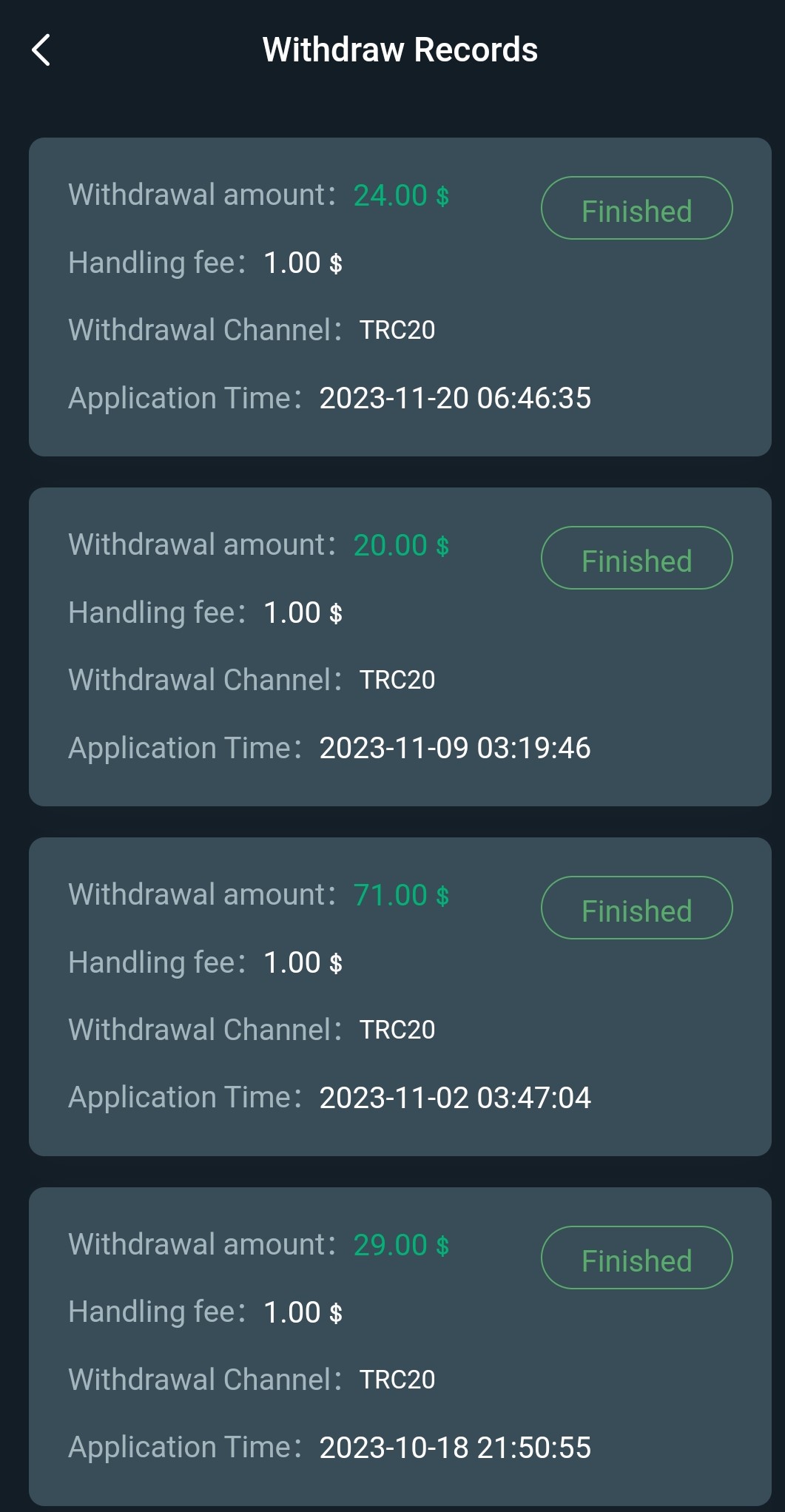This screenshot has width=785, height=1512.
Task: Go back from Withdraw Records
Action: pyautogui.click(x=41, y=50)
